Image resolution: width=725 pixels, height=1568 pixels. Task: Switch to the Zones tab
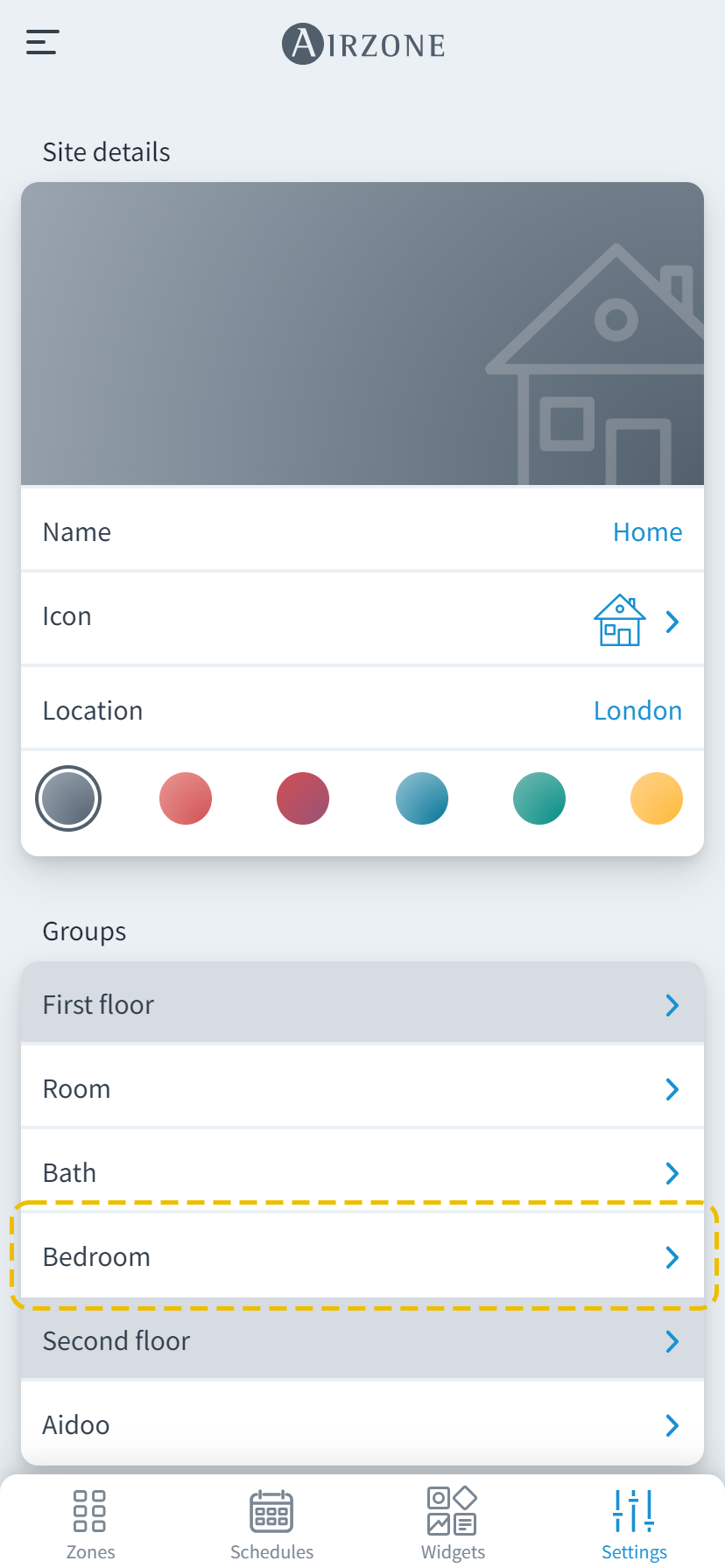click(90, 1524)
